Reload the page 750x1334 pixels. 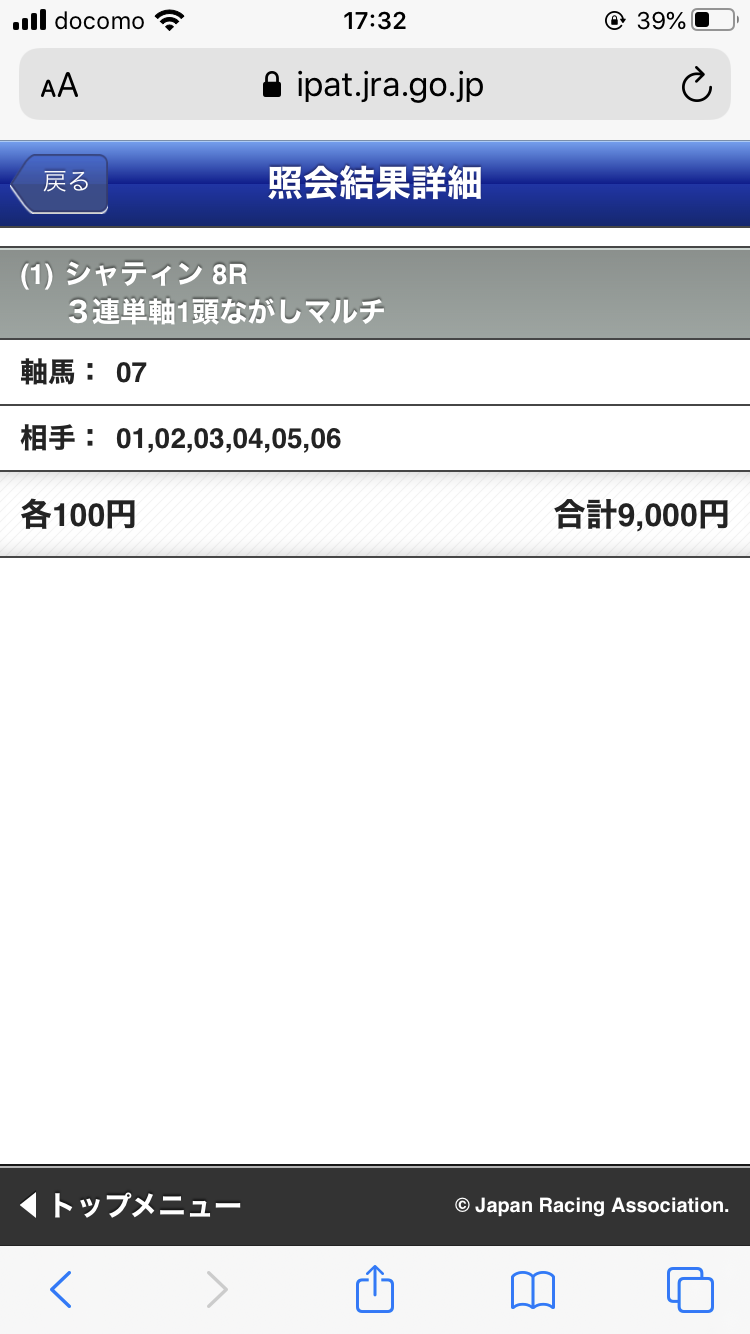coord(696,86)
